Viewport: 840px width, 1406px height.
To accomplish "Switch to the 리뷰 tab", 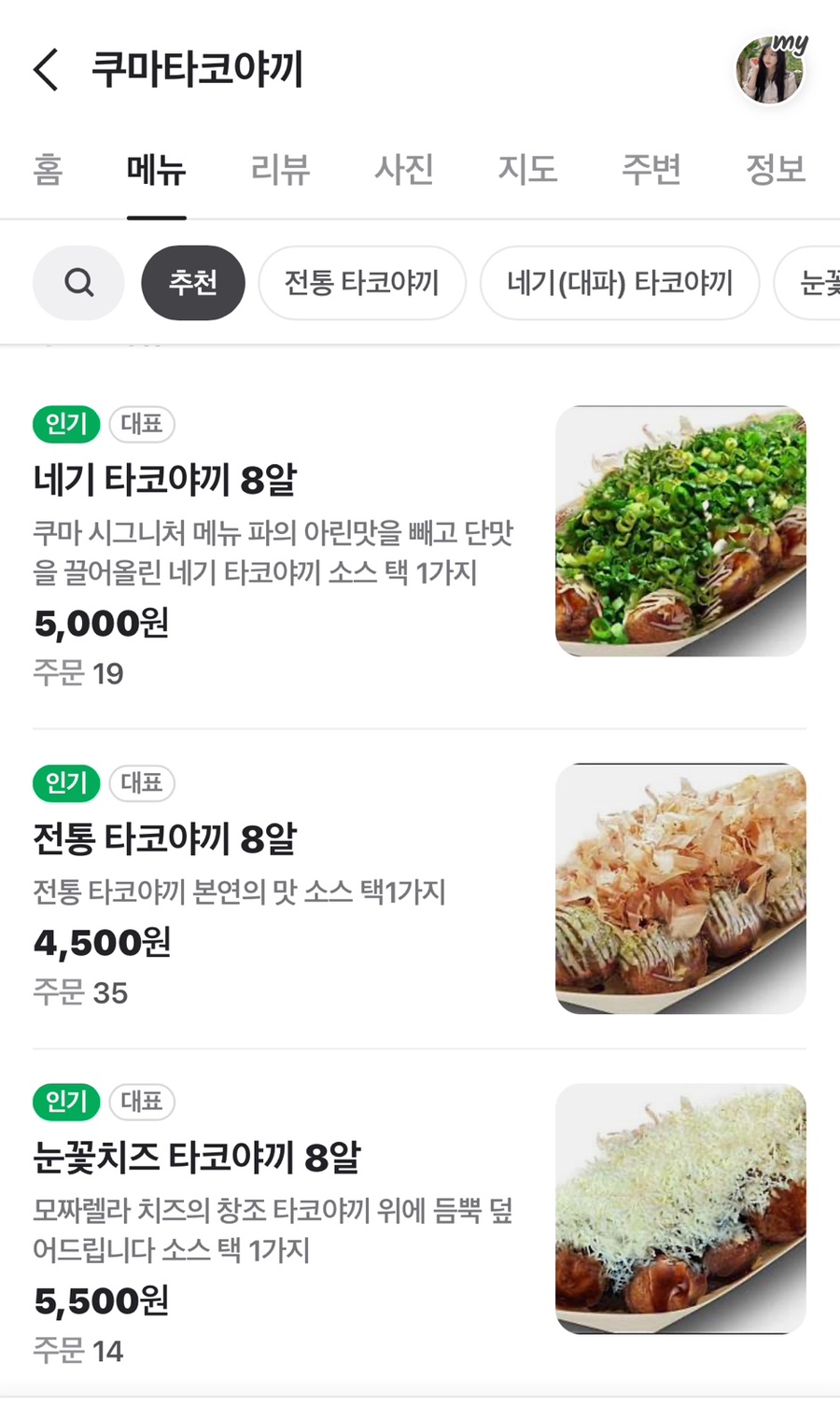I will (280, 170).
